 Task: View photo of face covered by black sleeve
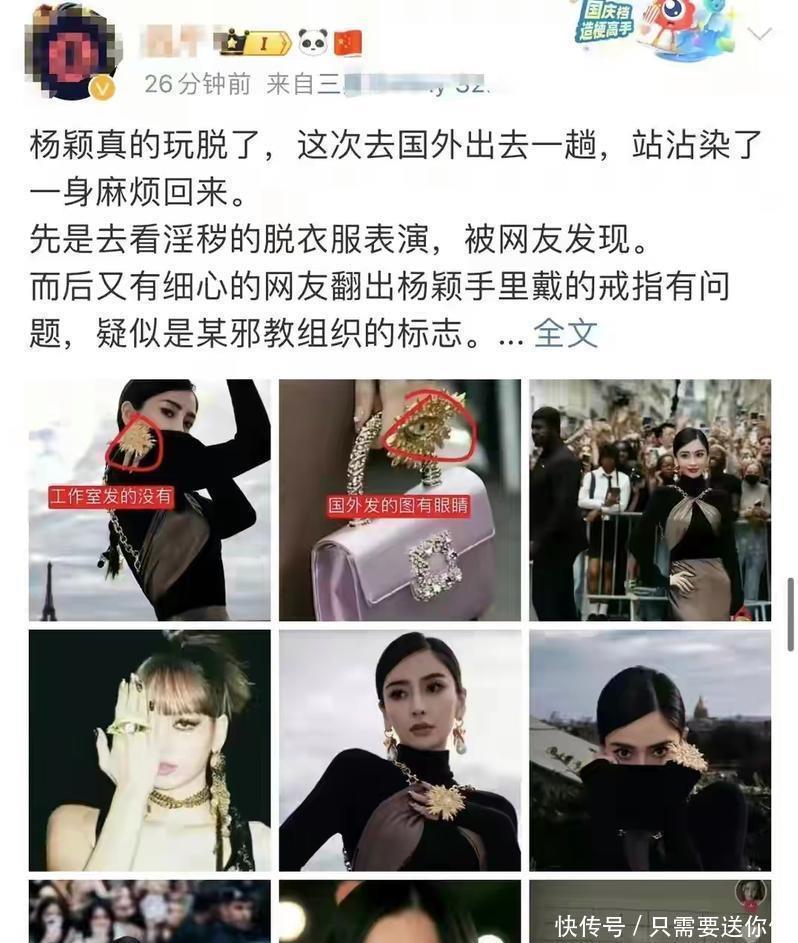tap(650, 751)
